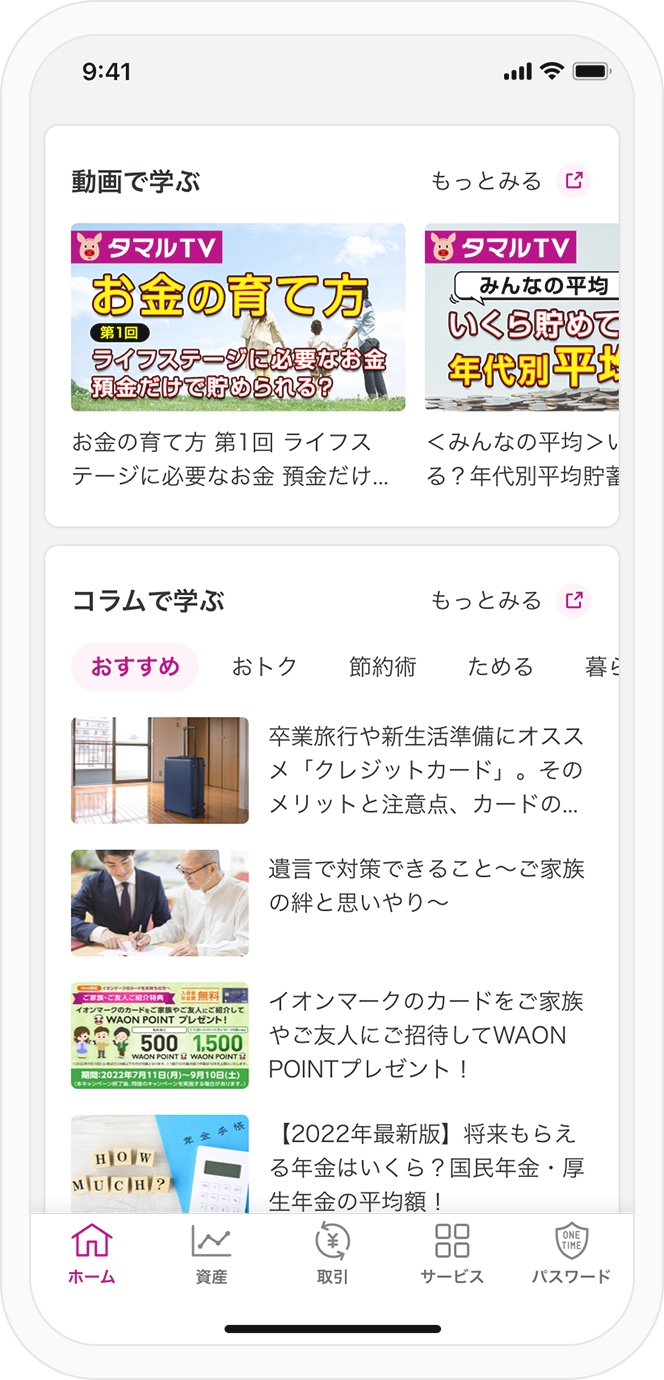Switch to the 取引 tab
The width and height of the screenshot is (664, 1380).
(x=332, y=1254)
